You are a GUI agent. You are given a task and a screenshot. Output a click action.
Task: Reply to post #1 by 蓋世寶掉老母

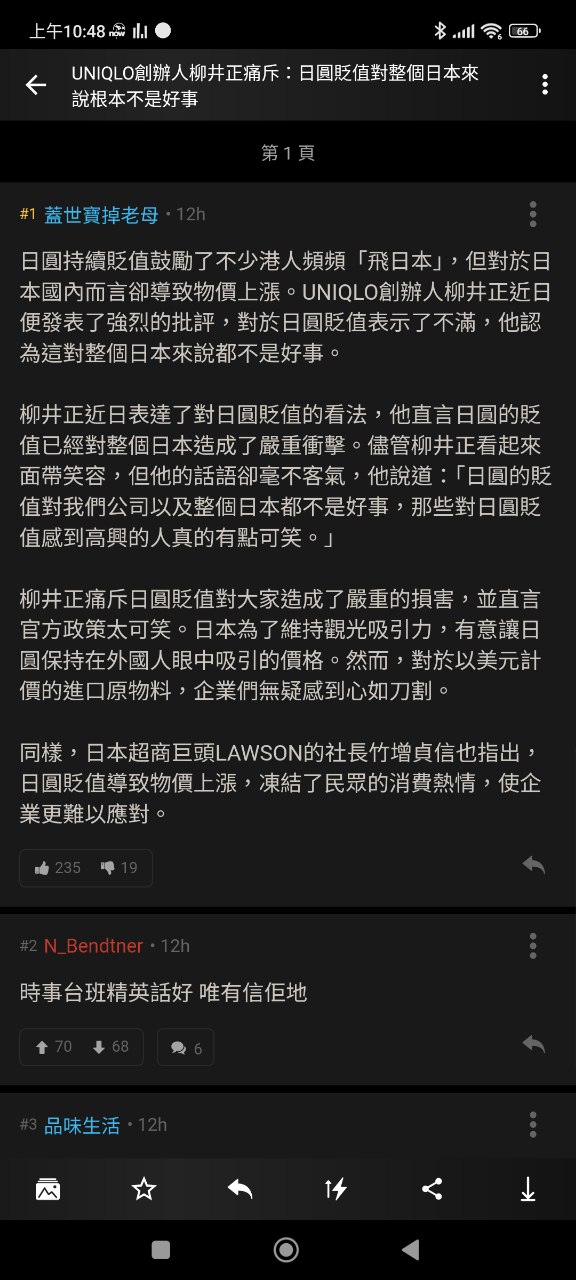tap(534, 866)
